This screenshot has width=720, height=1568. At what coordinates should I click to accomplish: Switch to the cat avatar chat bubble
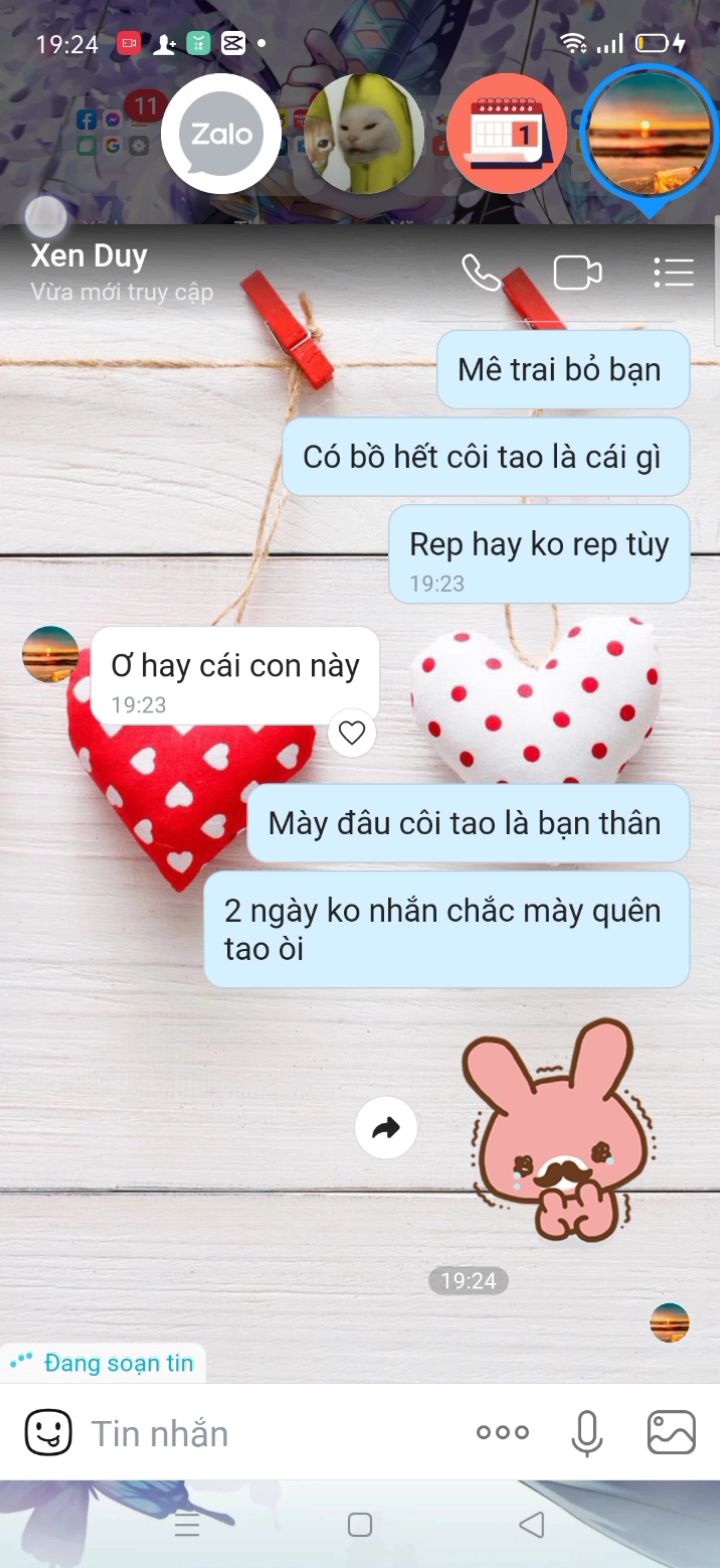tap(364, 134)
